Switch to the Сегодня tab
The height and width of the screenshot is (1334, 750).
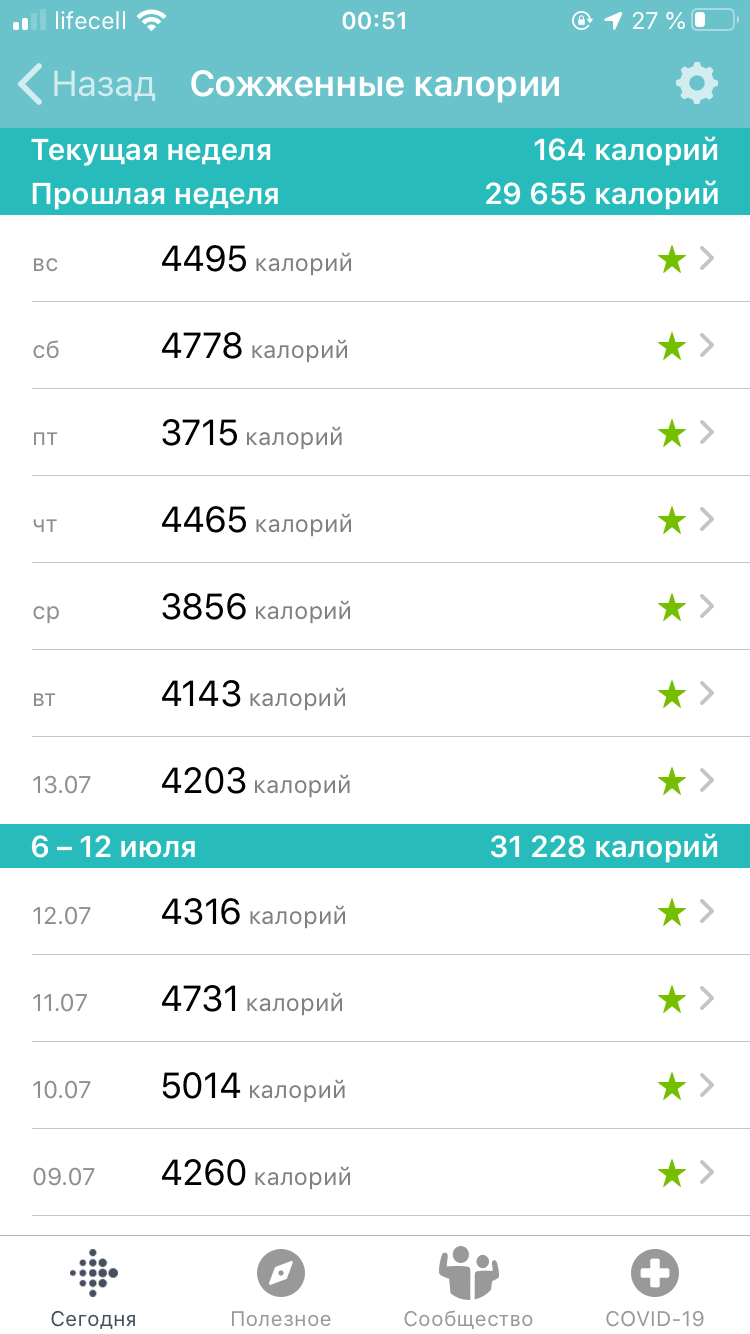[94, 1286]
